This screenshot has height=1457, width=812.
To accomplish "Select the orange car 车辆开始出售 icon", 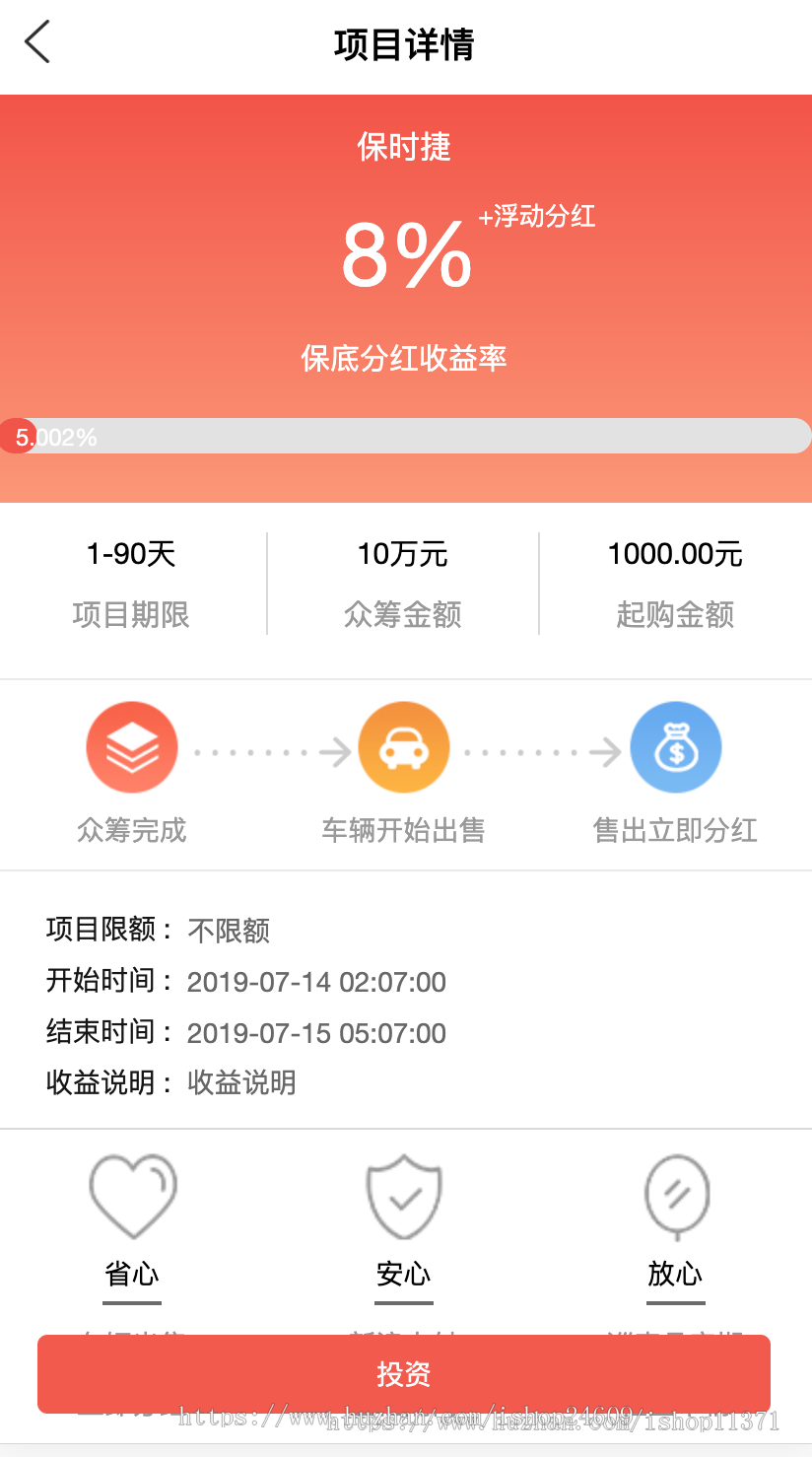I will pyautogui.click(x=404, y=746).
